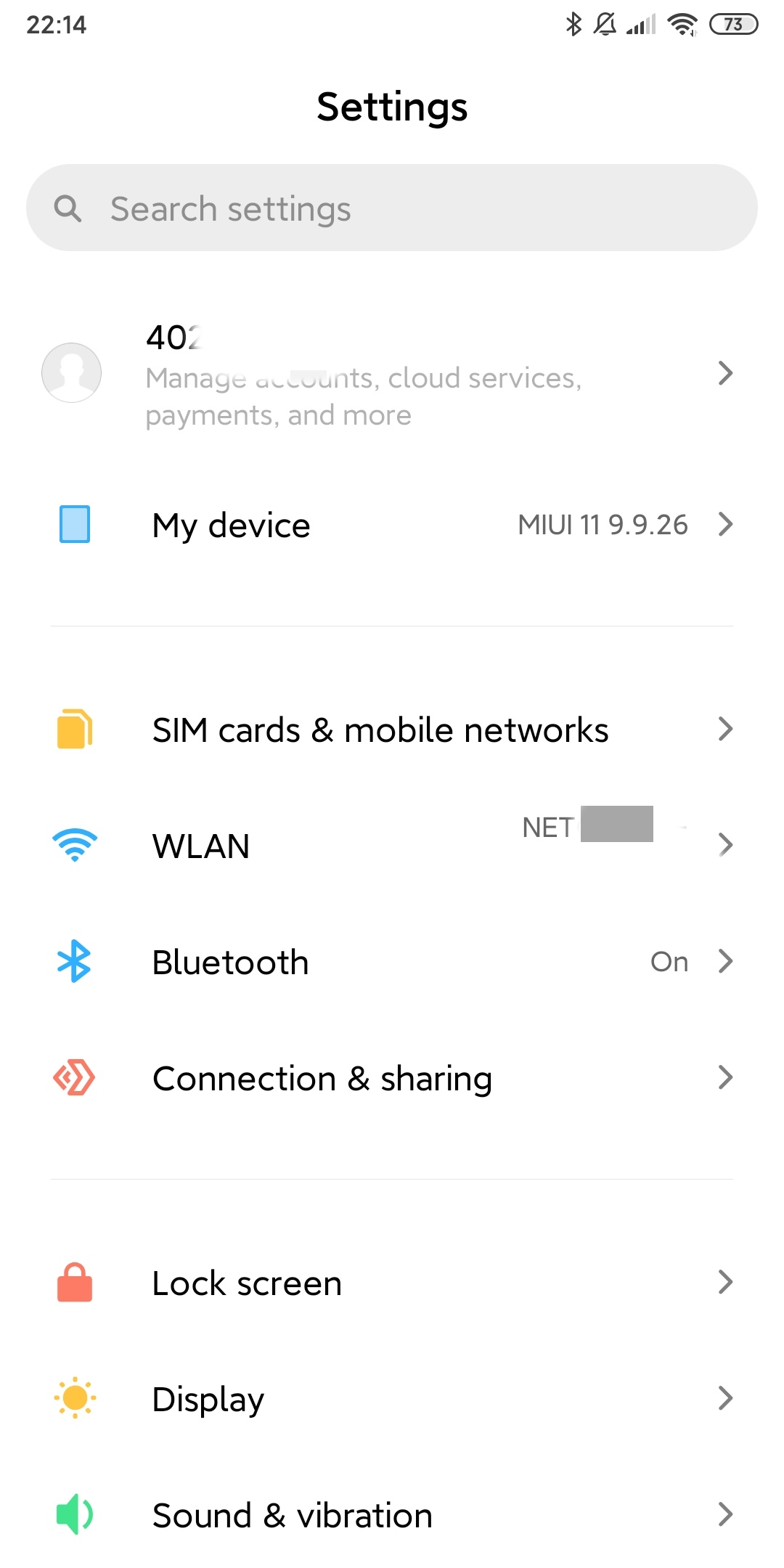Tap the Search settings field
Image resolution: width=784 pixels, height=1568 pixels.
[x=392, y=208]
